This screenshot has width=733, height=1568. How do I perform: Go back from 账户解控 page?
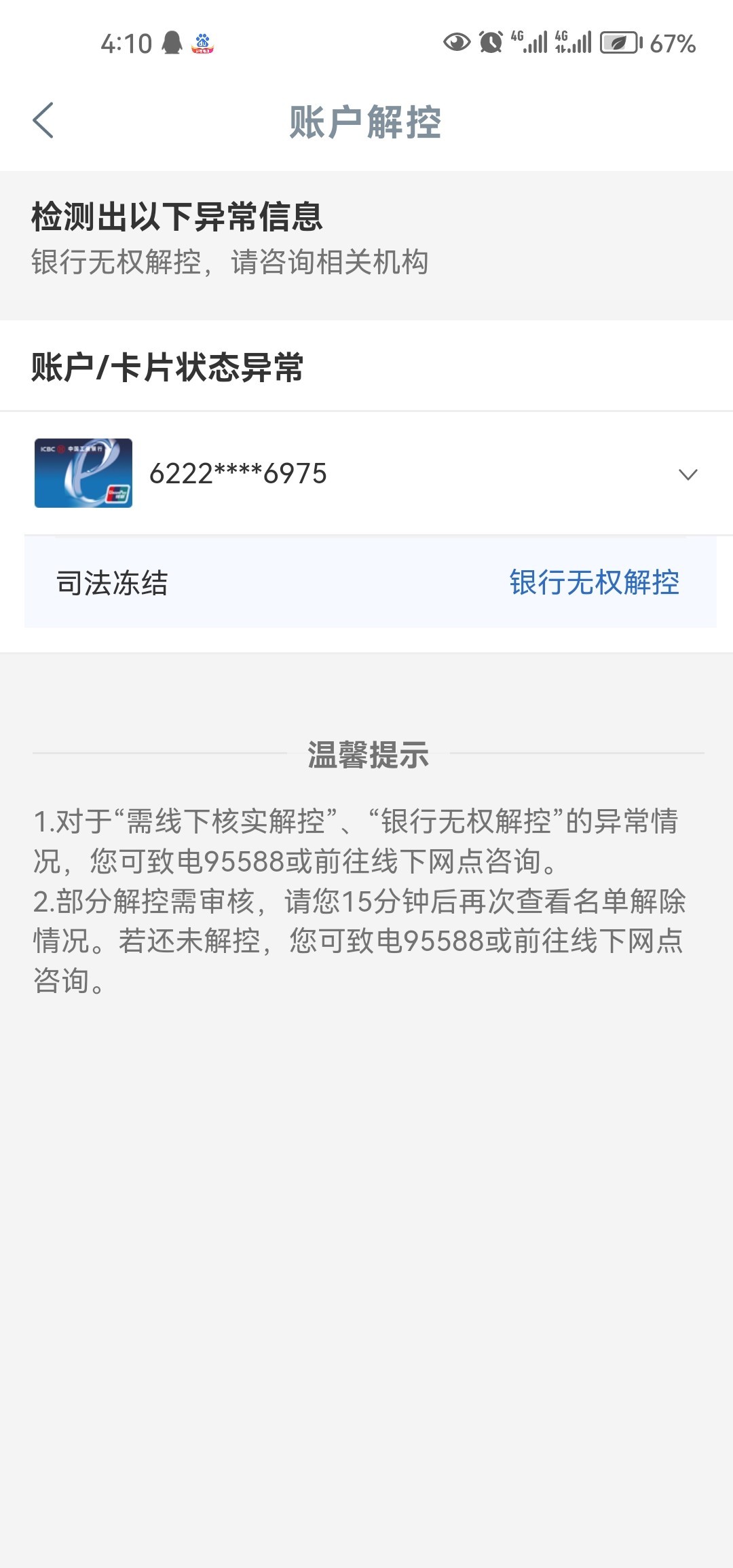[43, 121]
